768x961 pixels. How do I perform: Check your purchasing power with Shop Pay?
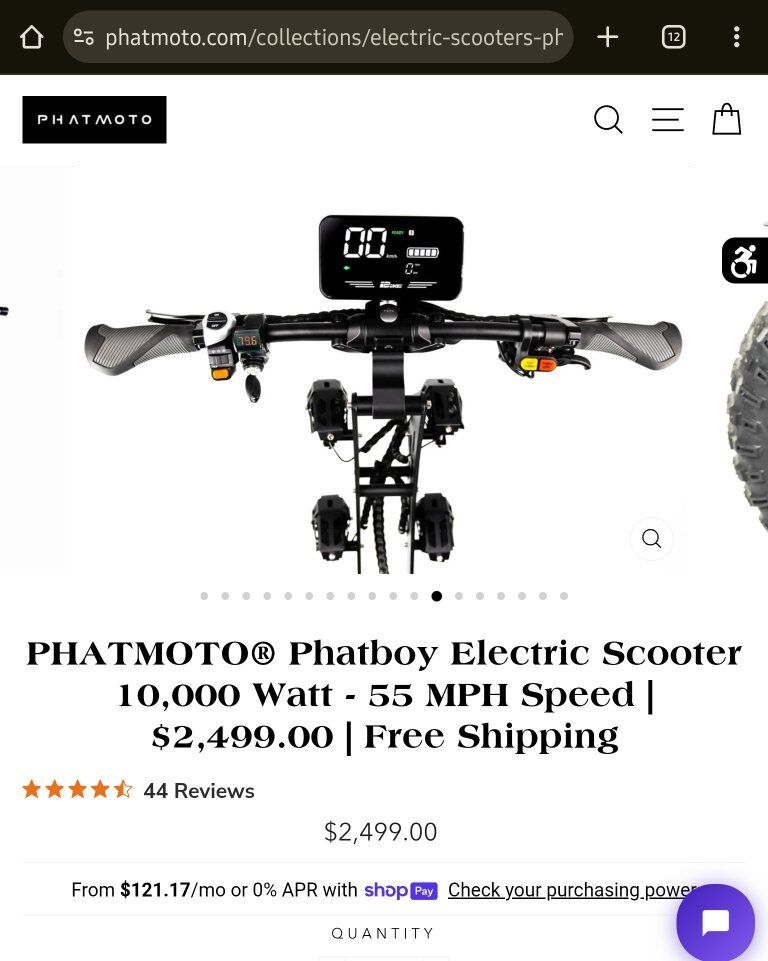click(x=572, y=890)
